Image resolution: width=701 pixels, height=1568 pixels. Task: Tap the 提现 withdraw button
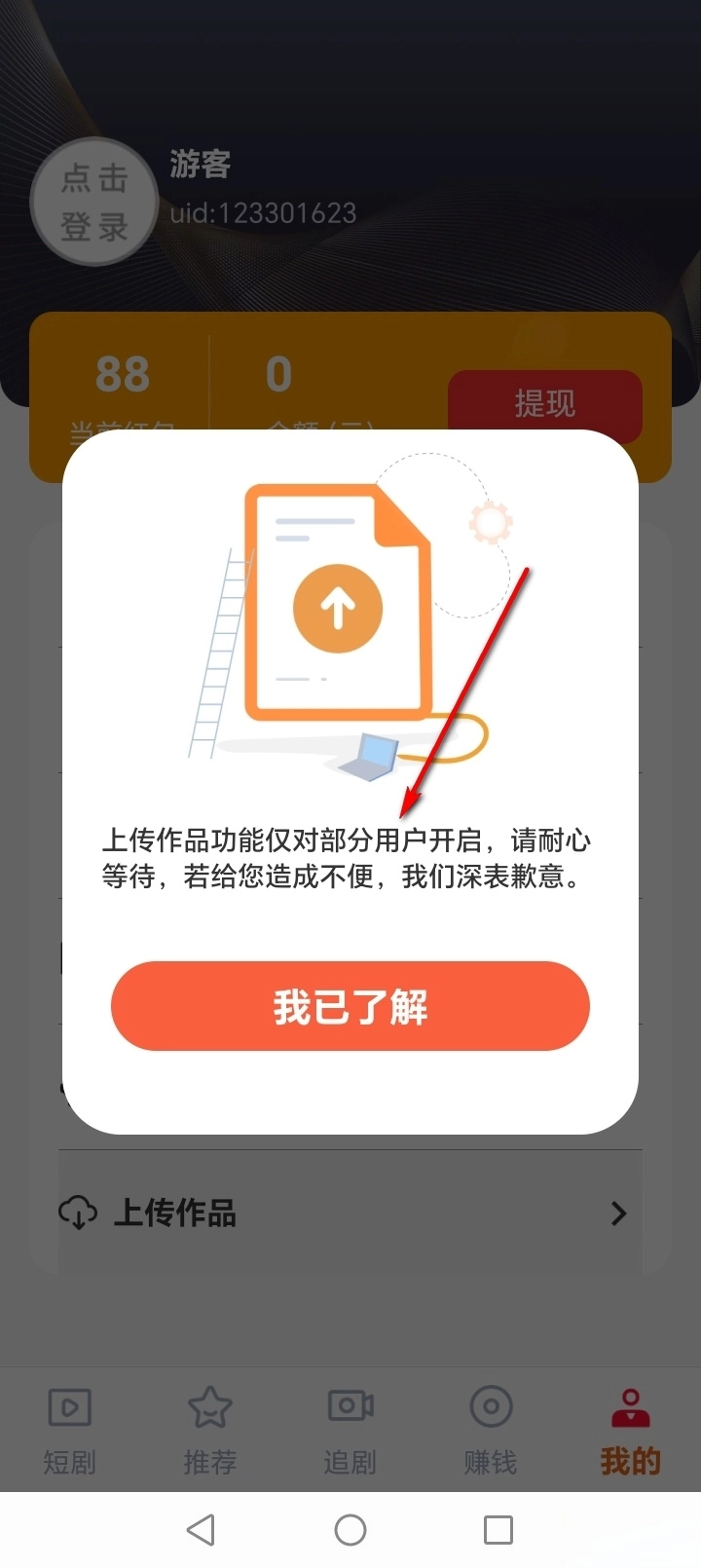click(x=544, y=402)
